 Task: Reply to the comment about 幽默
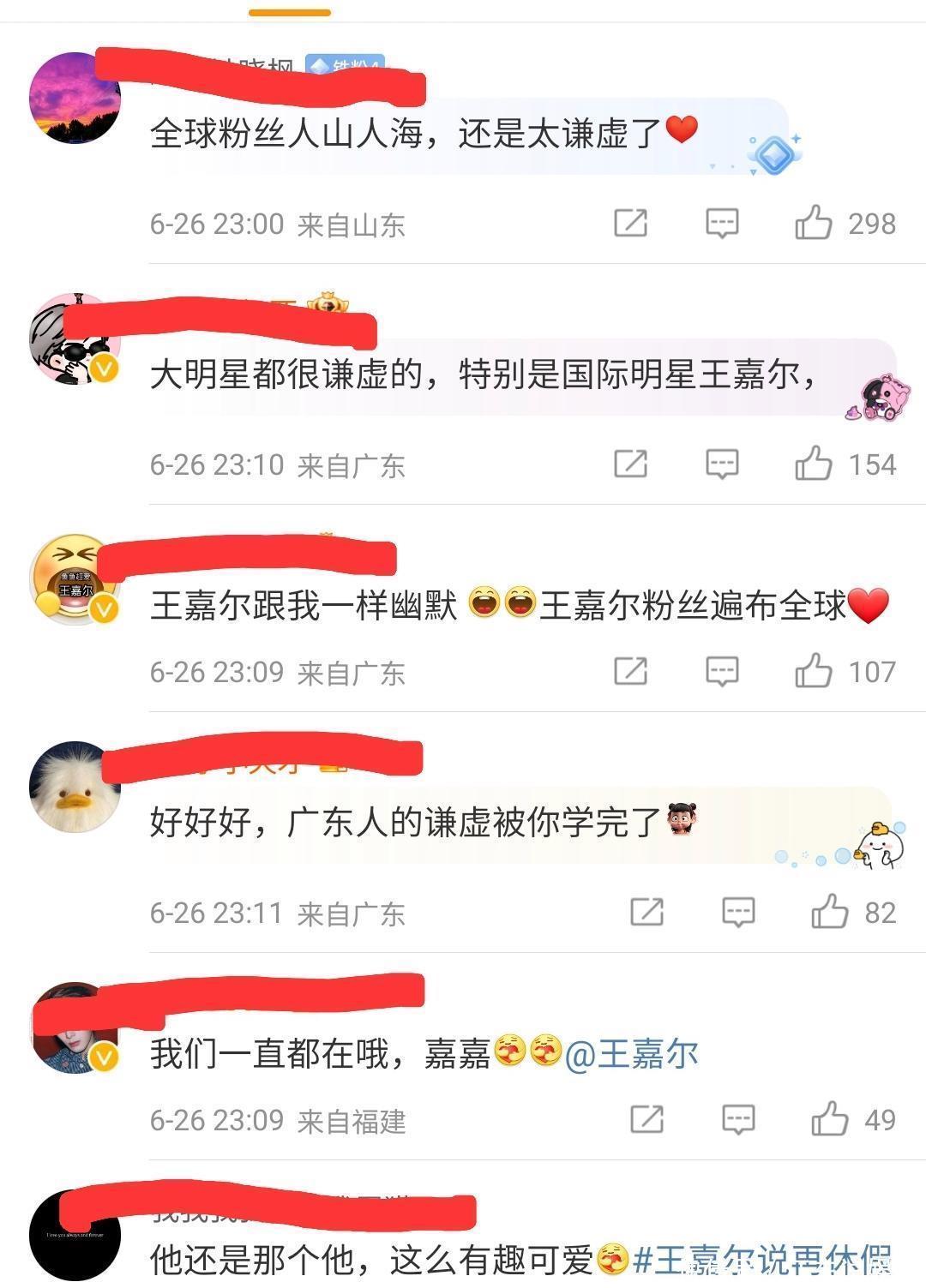722,671
